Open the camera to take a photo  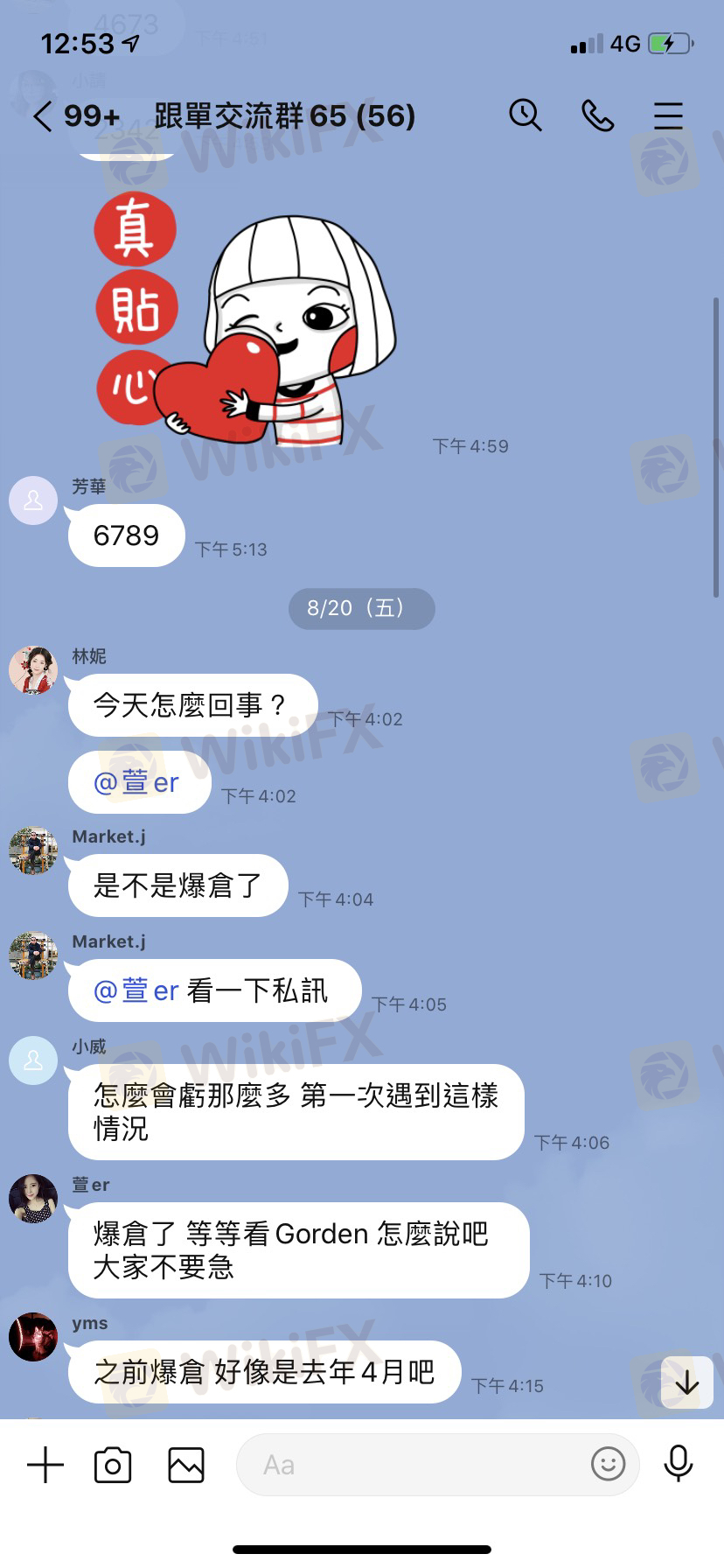(113, 1465)
